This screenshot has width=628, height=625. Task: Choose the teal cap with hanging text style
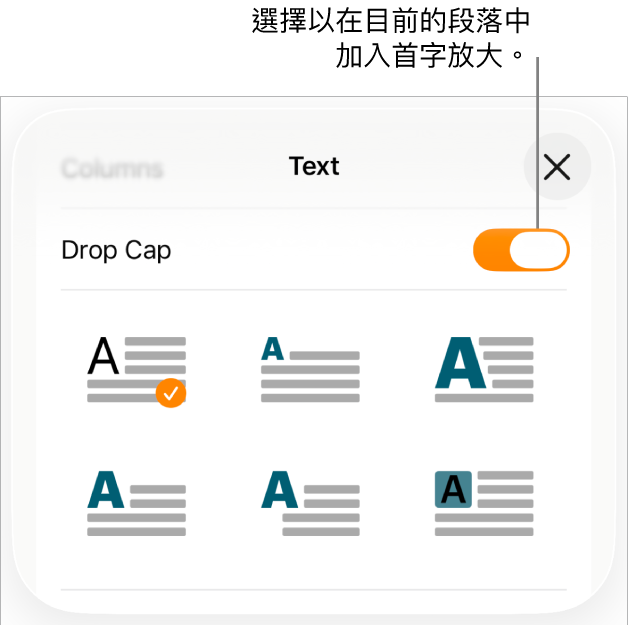(310, 503)
